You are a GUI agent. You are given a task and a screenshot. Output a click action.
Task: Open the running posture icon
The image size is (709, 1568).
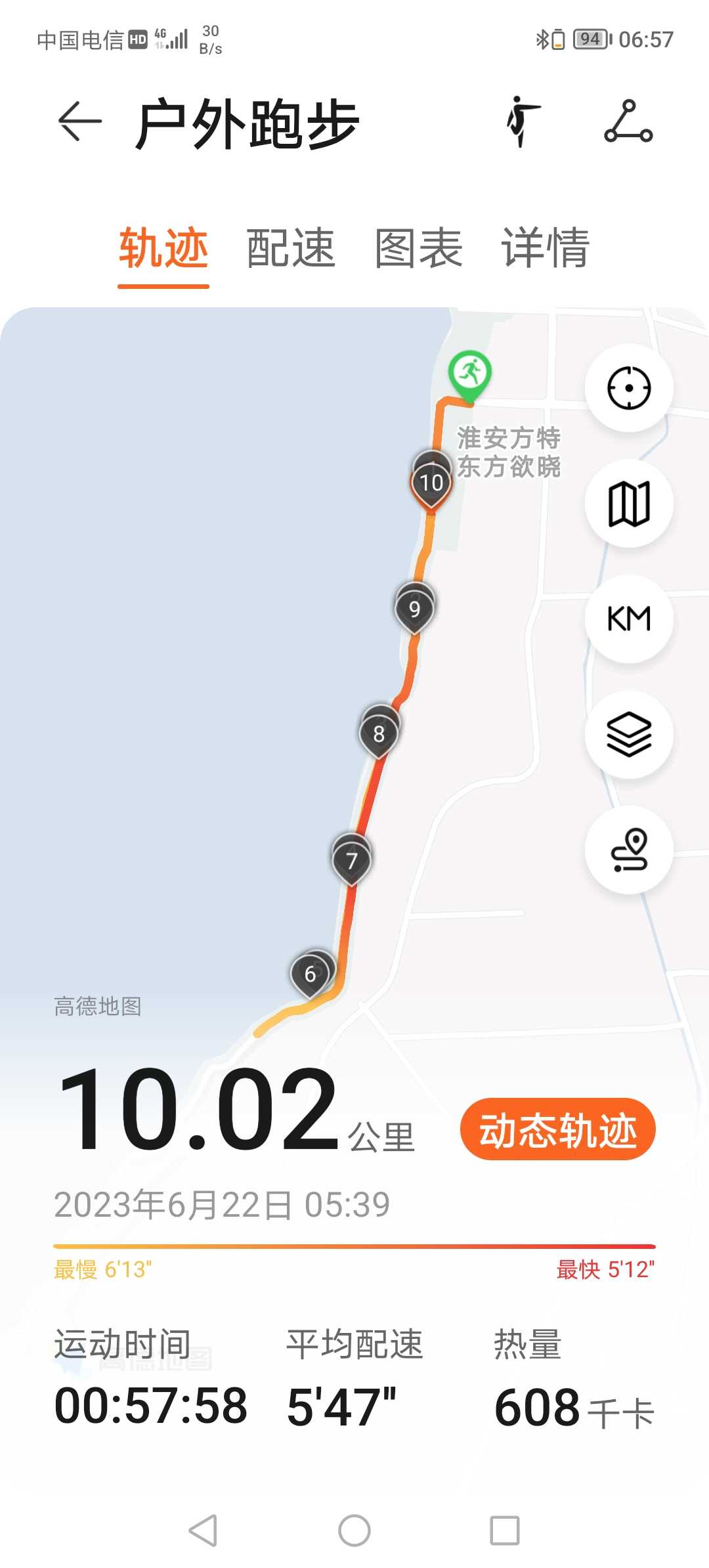click(522, 122)
